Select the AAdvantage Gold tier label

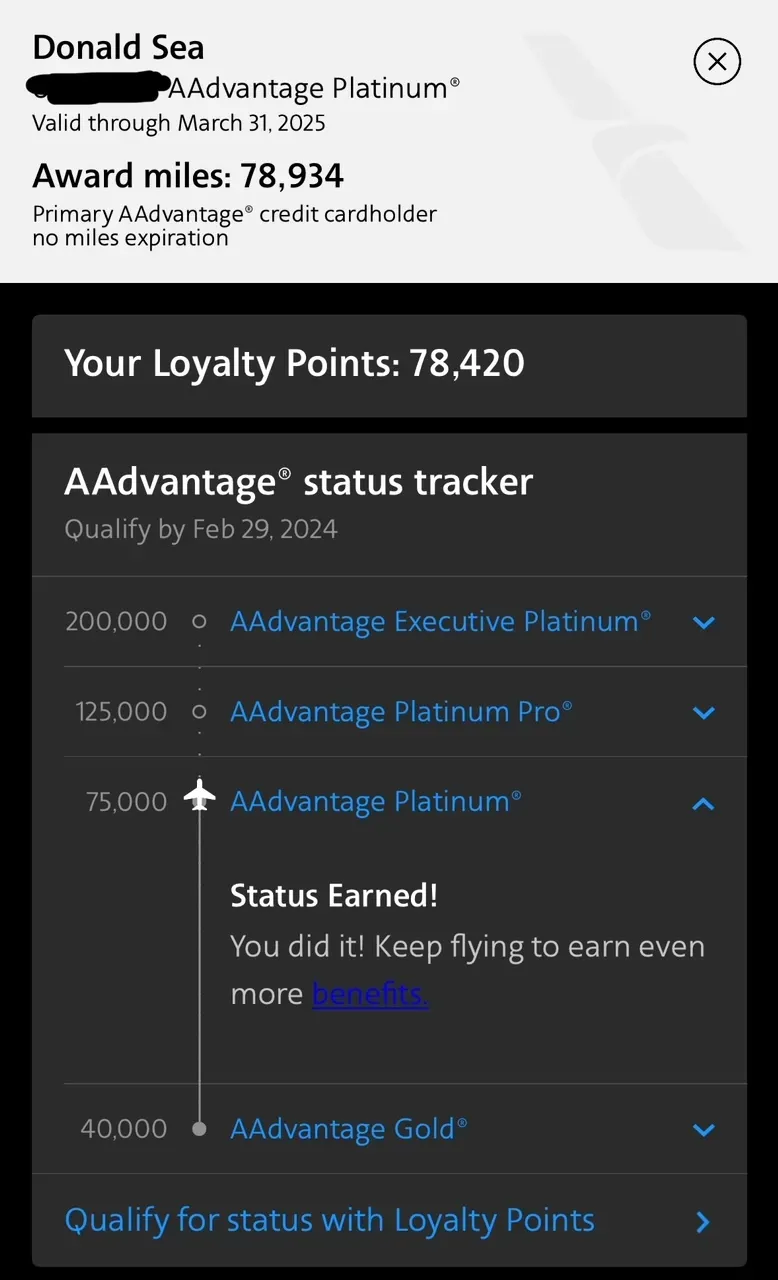[x=347, y=1128]
